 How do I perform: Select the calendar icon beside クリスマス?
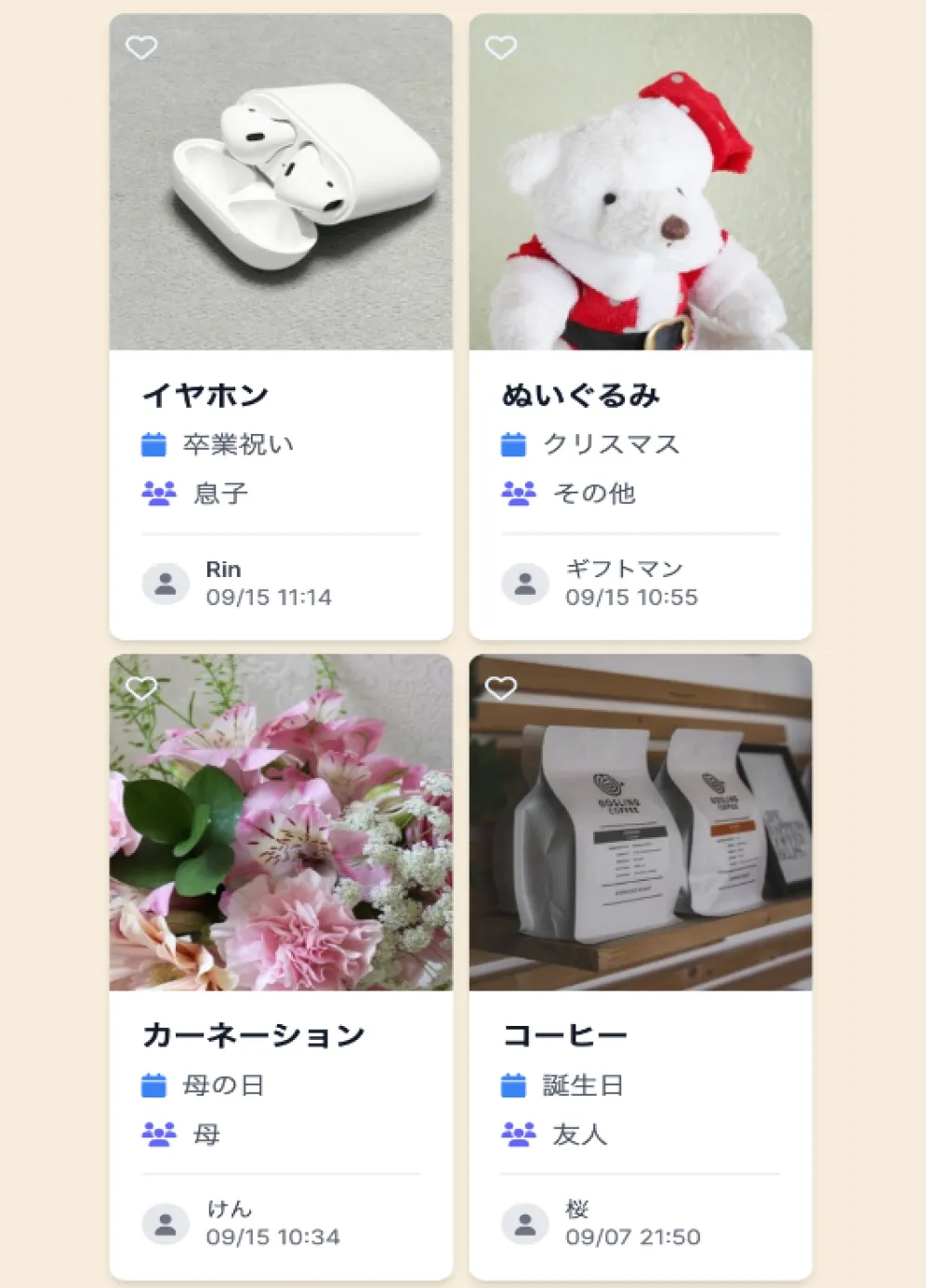515,443
